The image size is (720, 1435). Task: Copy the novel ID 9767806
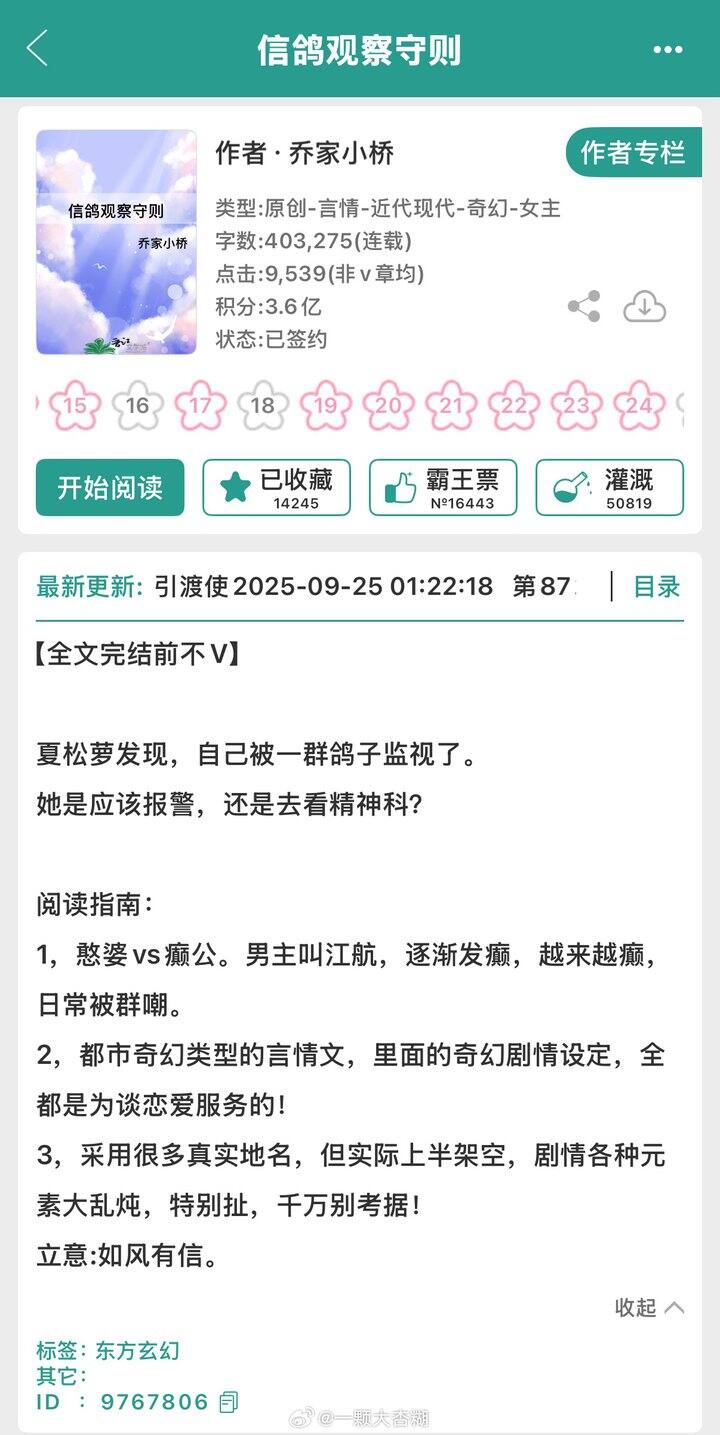coord(228,1402)
